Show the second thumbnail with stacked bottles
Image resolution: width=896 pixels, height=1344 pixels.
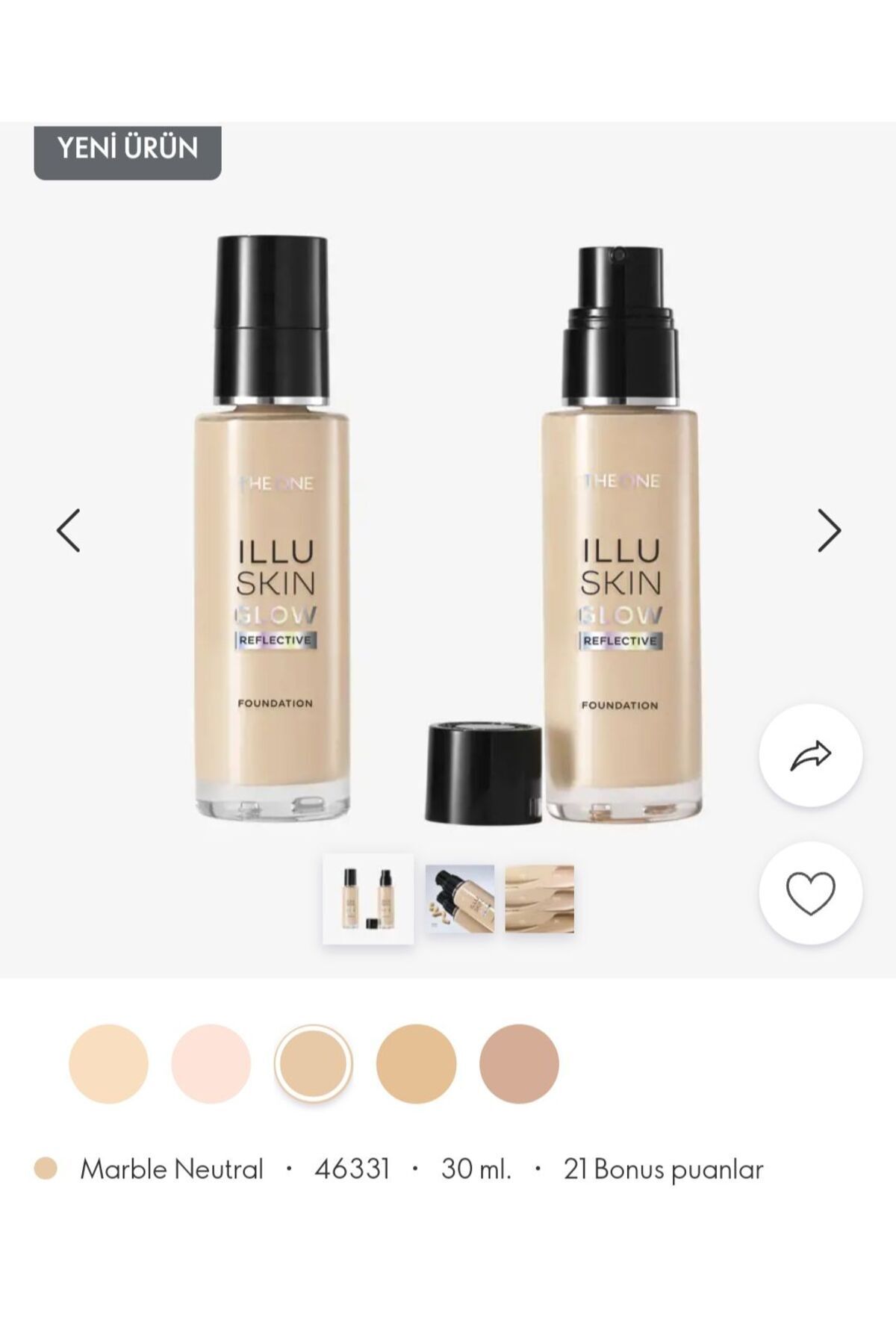click(460, 899)
